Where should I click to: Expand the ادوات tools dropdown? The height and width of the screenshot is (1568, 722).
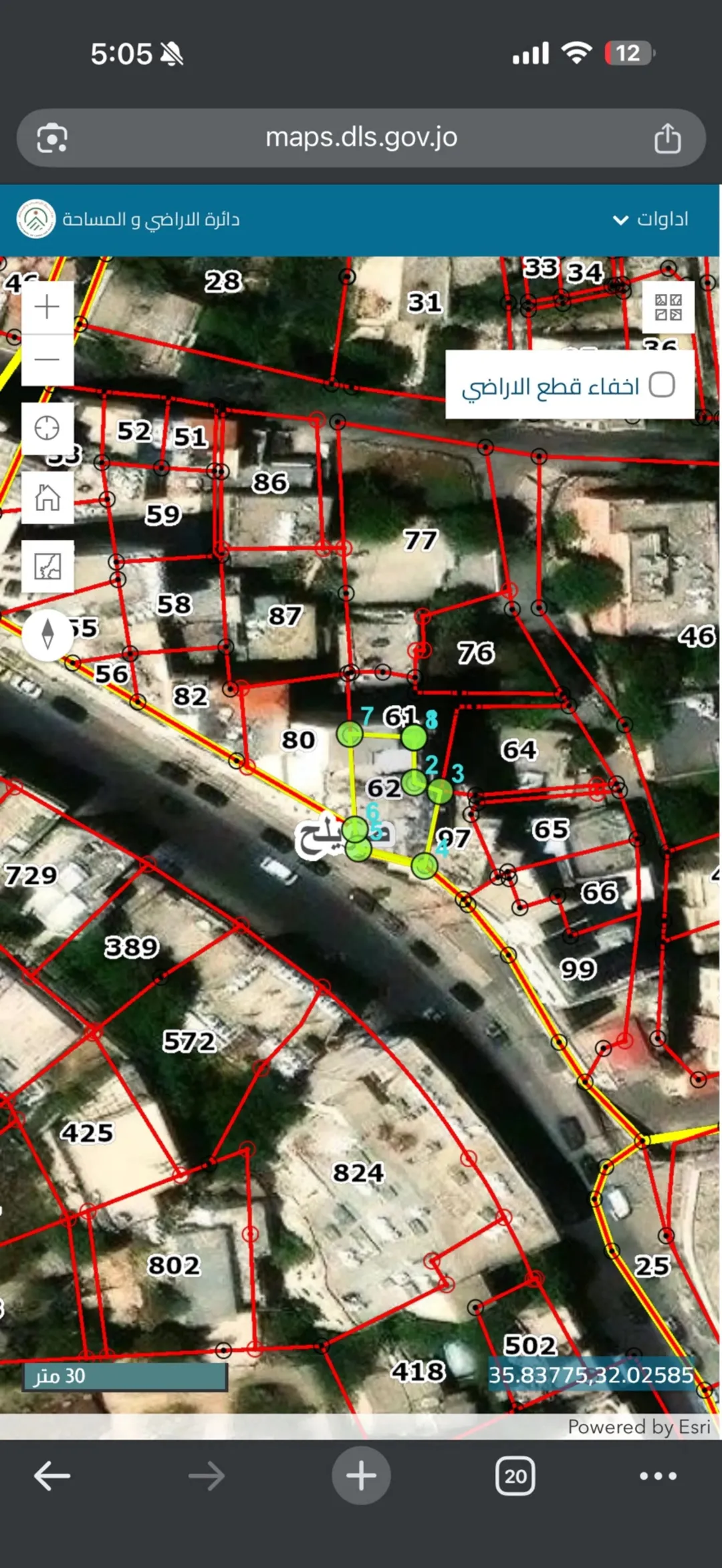pyautogui.click(x=650, y=219)
